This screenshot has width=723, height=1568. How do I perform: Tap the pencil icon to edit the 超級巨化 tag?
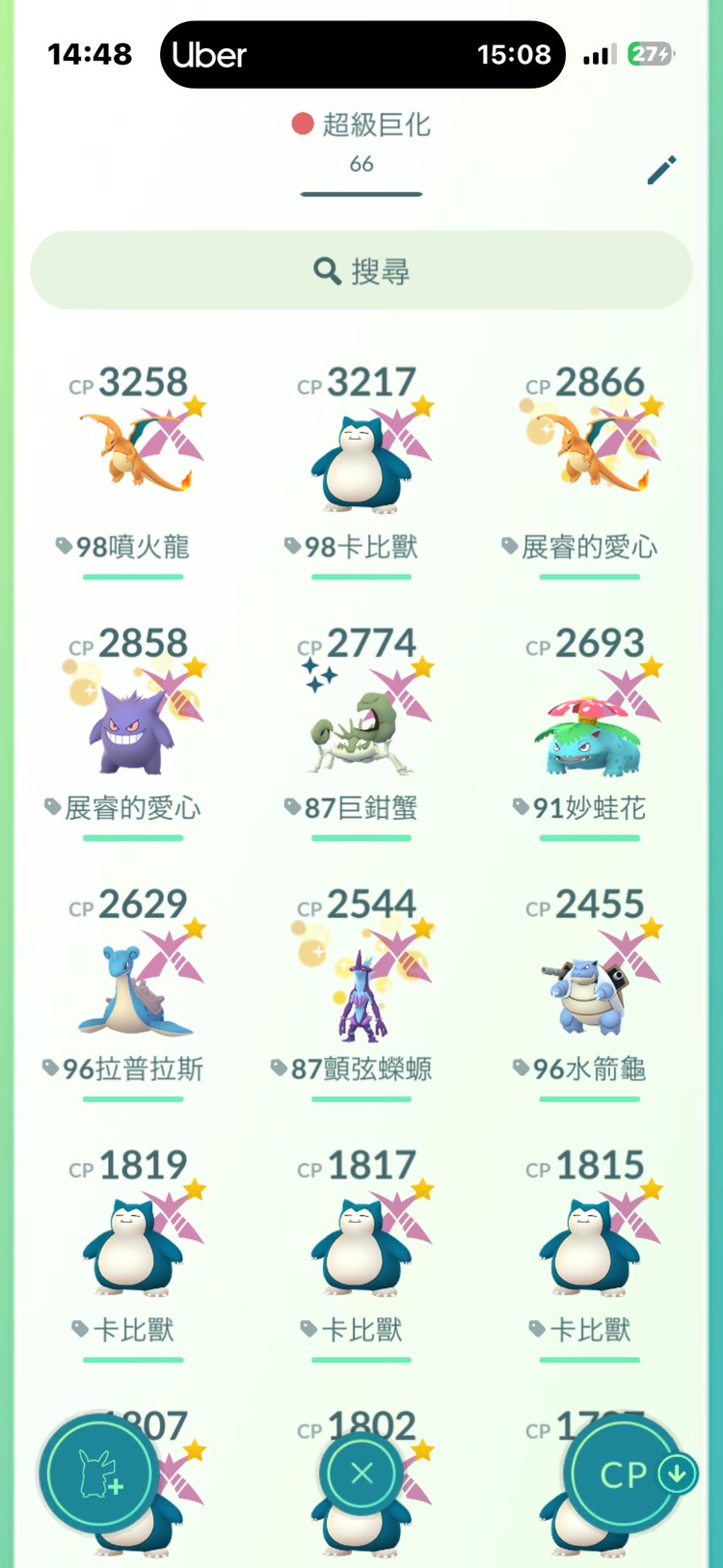pyautogui.click(x=661, y=168)
